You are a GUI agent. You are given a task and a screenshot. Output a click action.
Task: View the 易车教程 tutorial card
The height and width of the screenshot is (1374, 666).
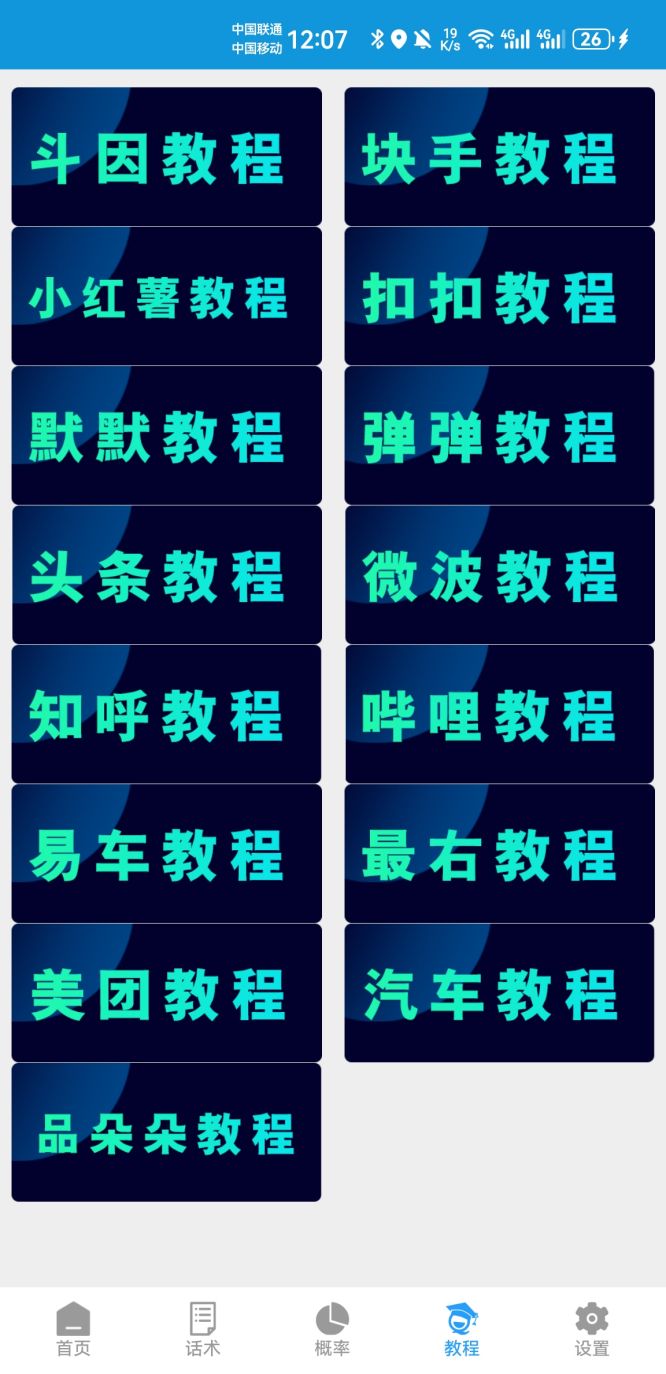click(x=166, y=853)
